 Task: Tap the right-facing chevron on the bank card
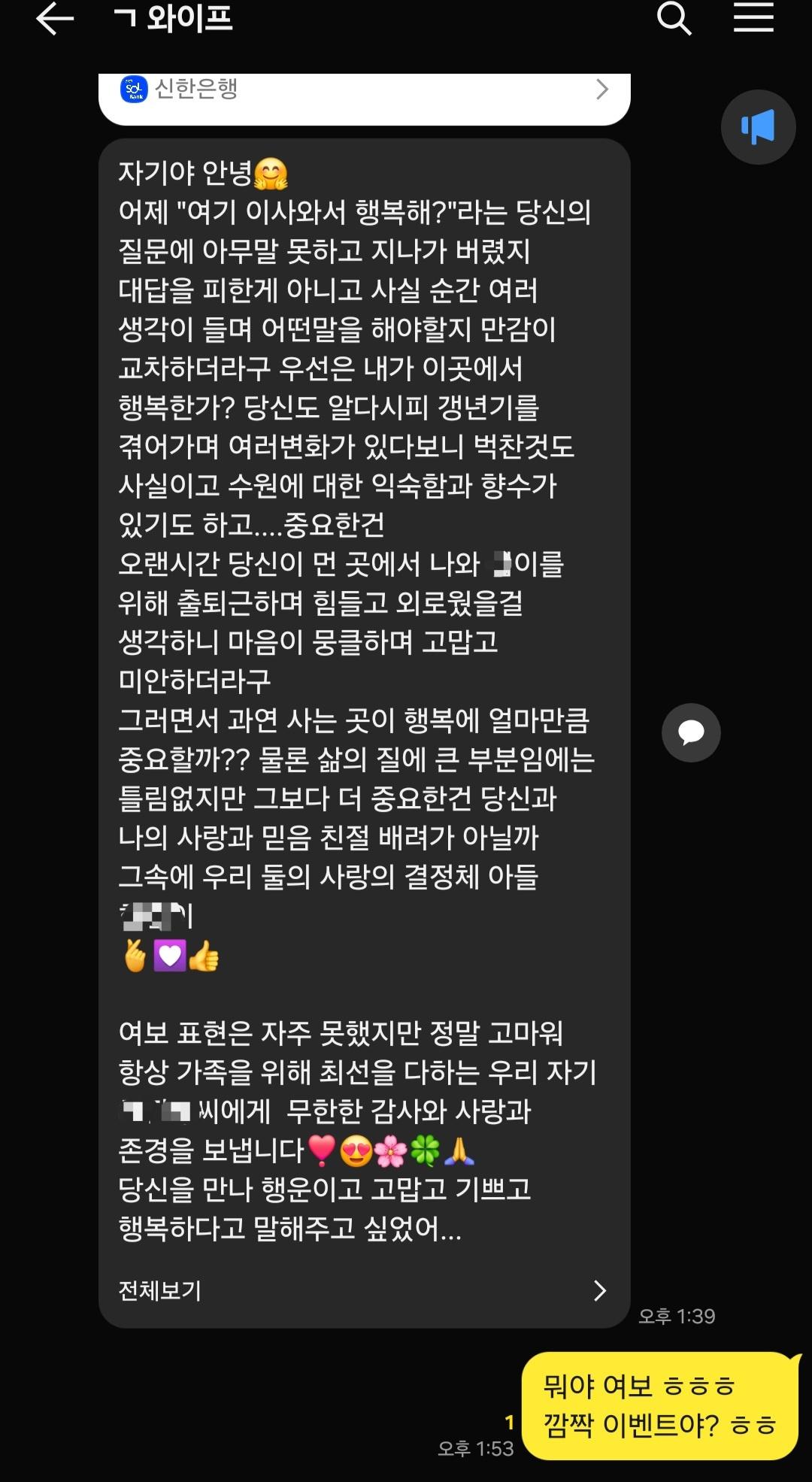pos(601,89)
